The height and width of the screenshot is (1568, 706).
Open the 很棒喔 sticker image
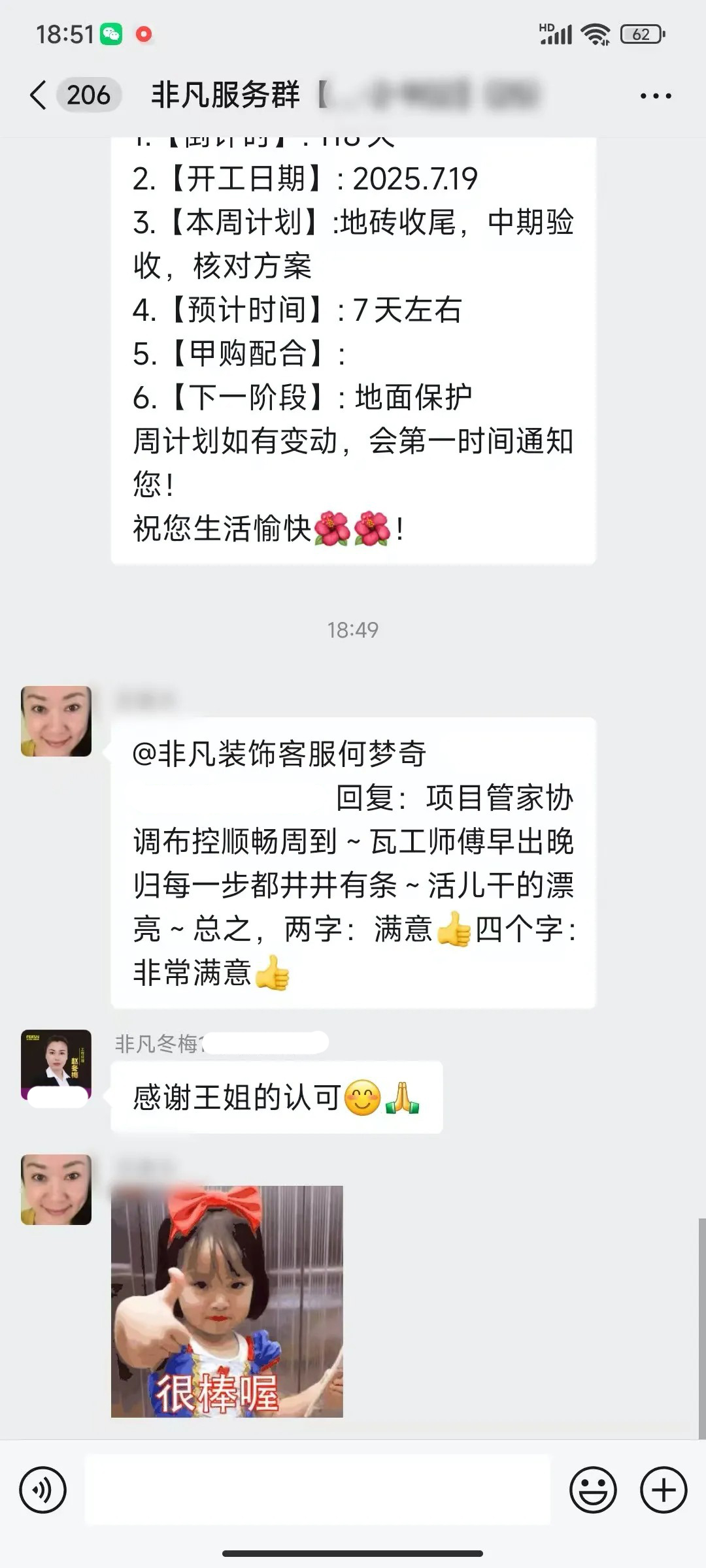227,1301
